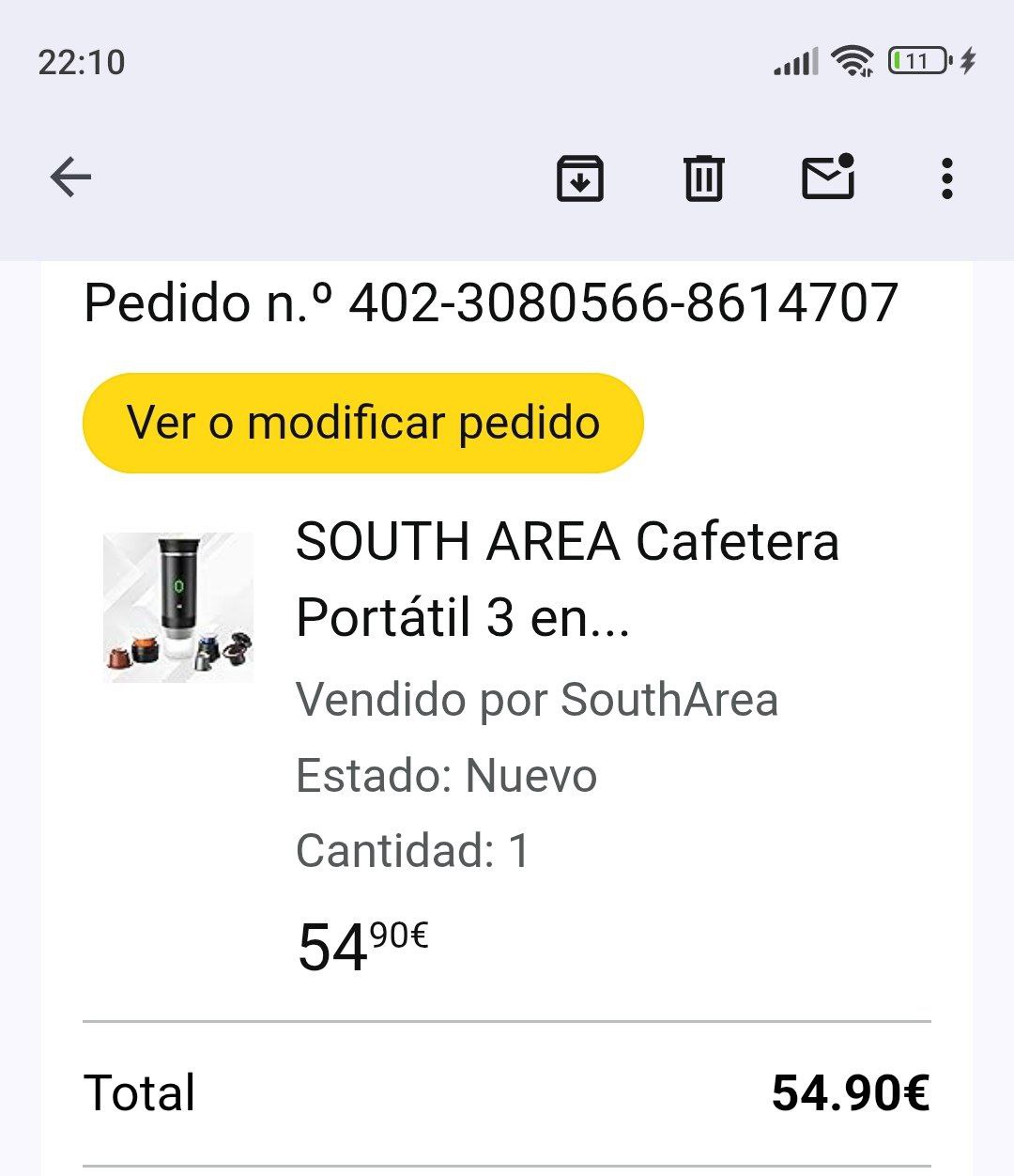Mark this email as unread
1014x1176 pixels.
click(x=827, y=178)
